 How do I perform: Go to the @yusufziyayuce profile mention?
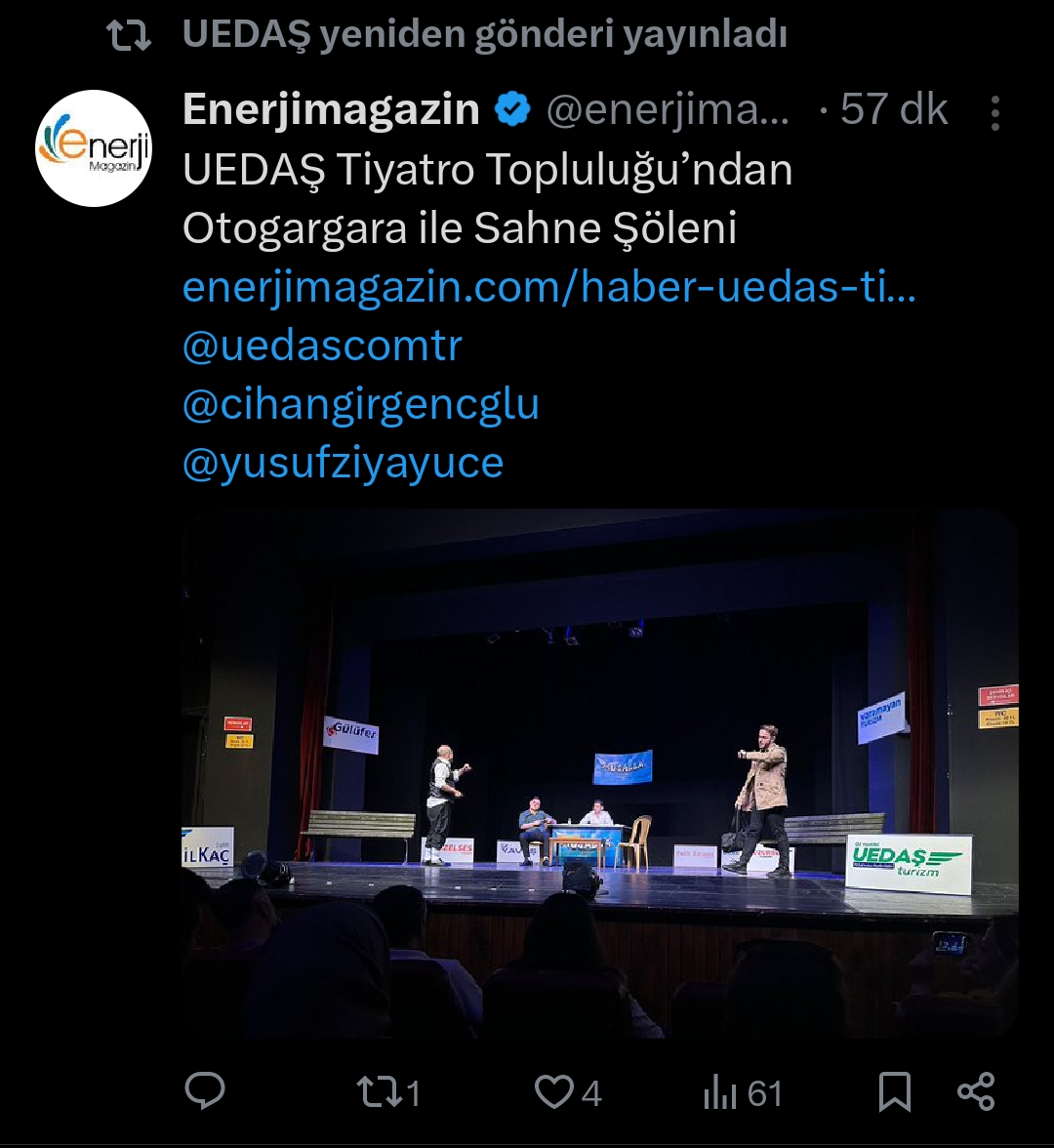[x=343, y=462]
